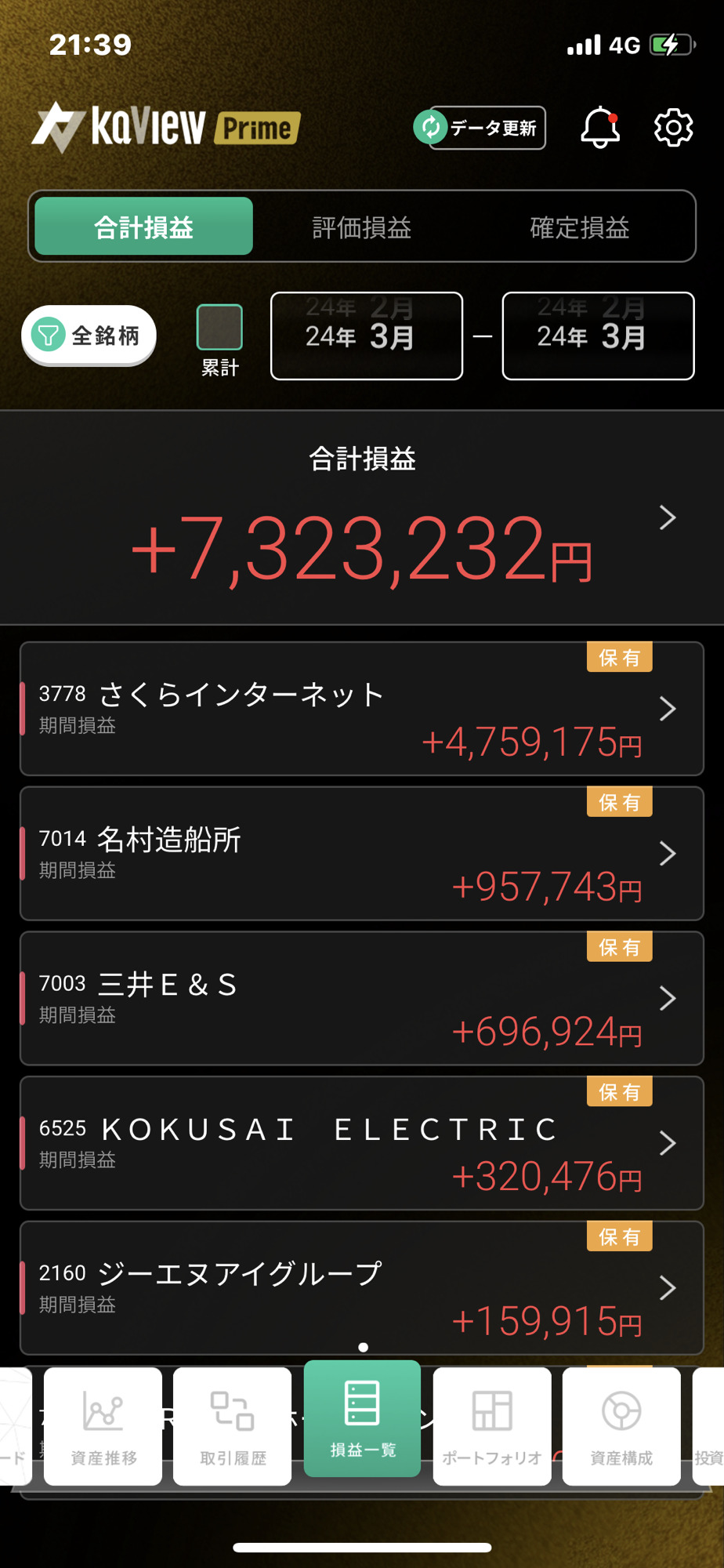Screen dimensions: 724x1568
Task: Go to the 資産構成 tab
Action: [621, 1426]
